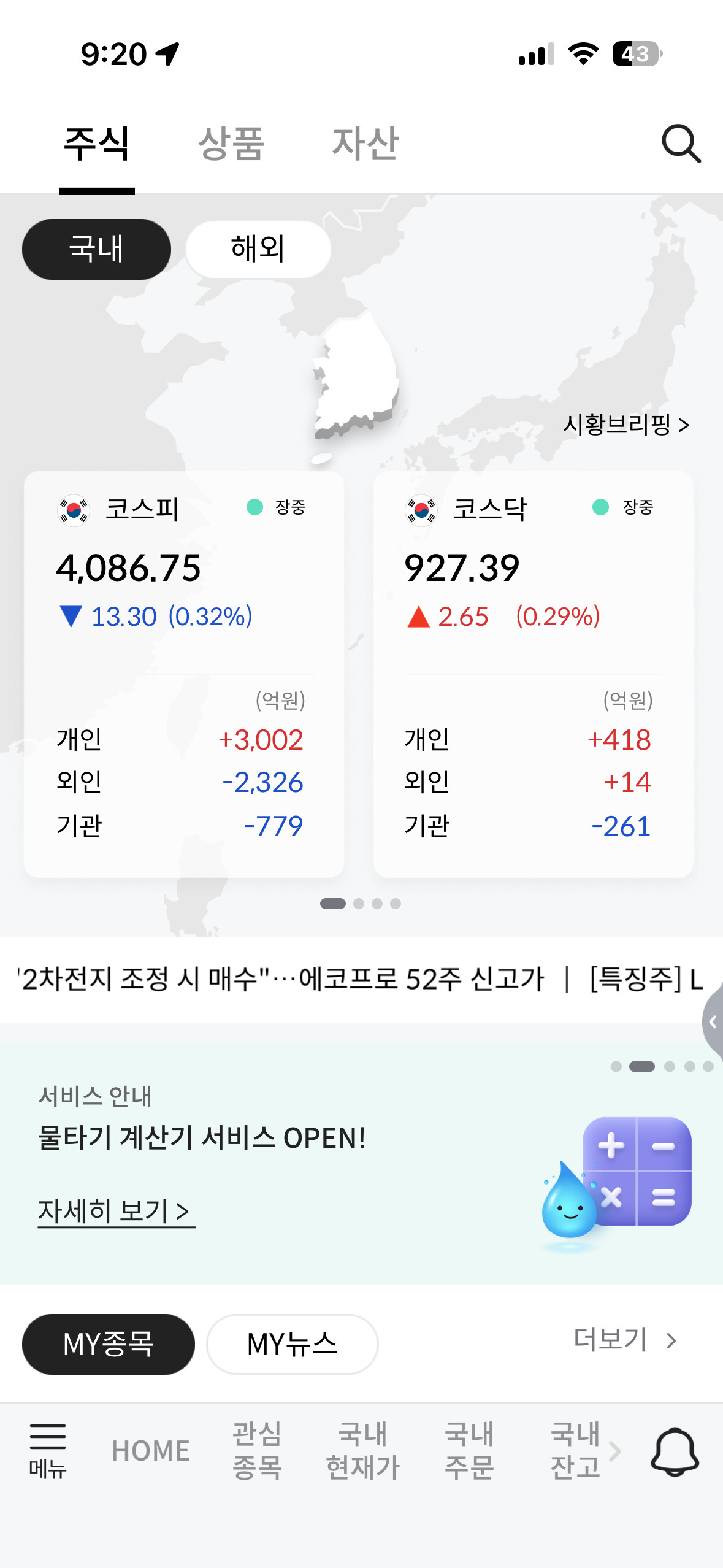The height and width of the screenshot is (1568, 723).
Task: Open 국내주문 in bottom bar
Action: click(x=469, y=1451)
